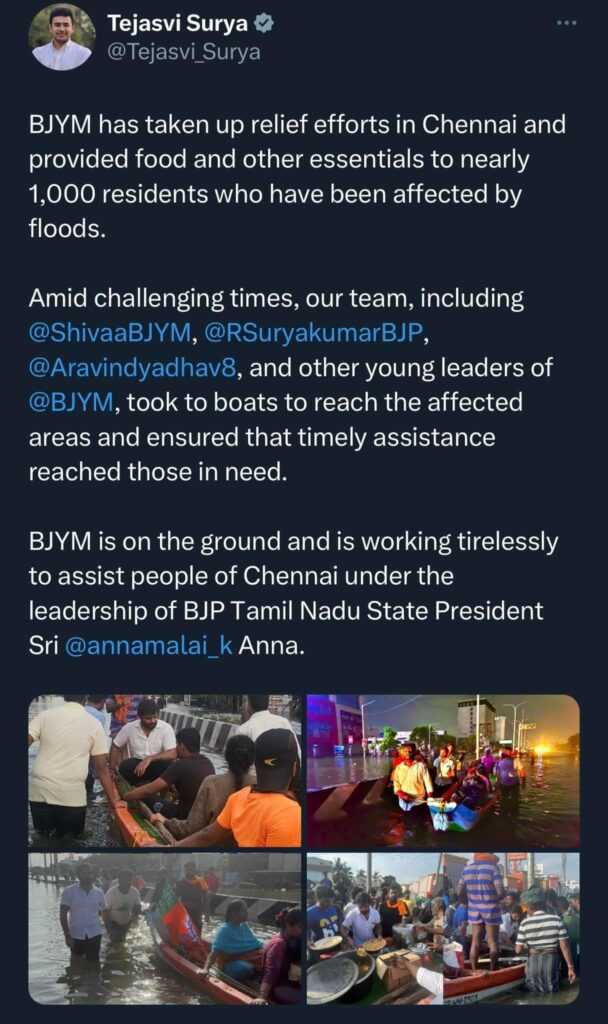The height and width of the screenshot is (1024, 608).
Task: Open the @ShivaaBJYM mention
Action: 112,333
